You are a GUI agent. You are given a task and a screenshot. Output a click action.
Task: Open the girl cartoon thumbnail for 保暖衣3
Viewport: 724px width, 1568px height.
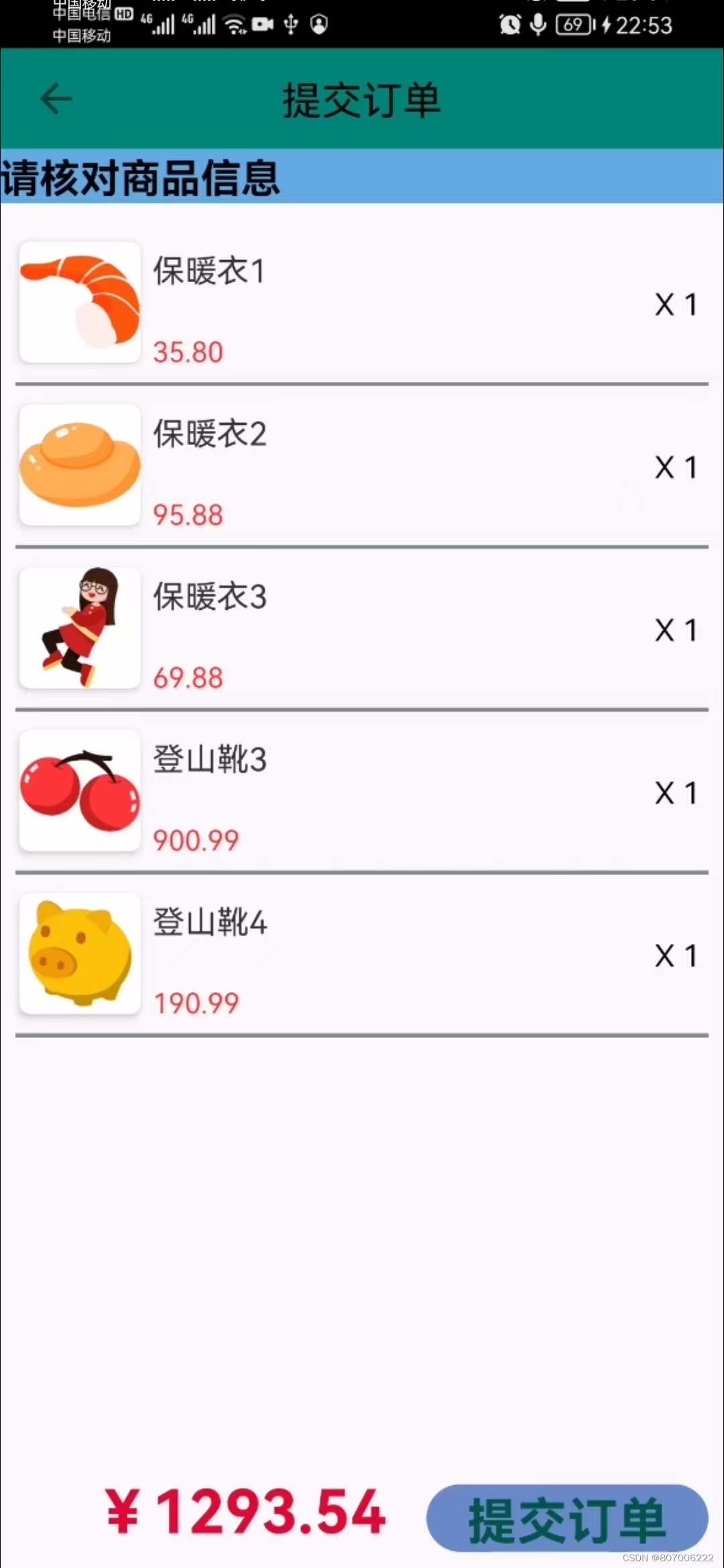click(x=79, y=629)
